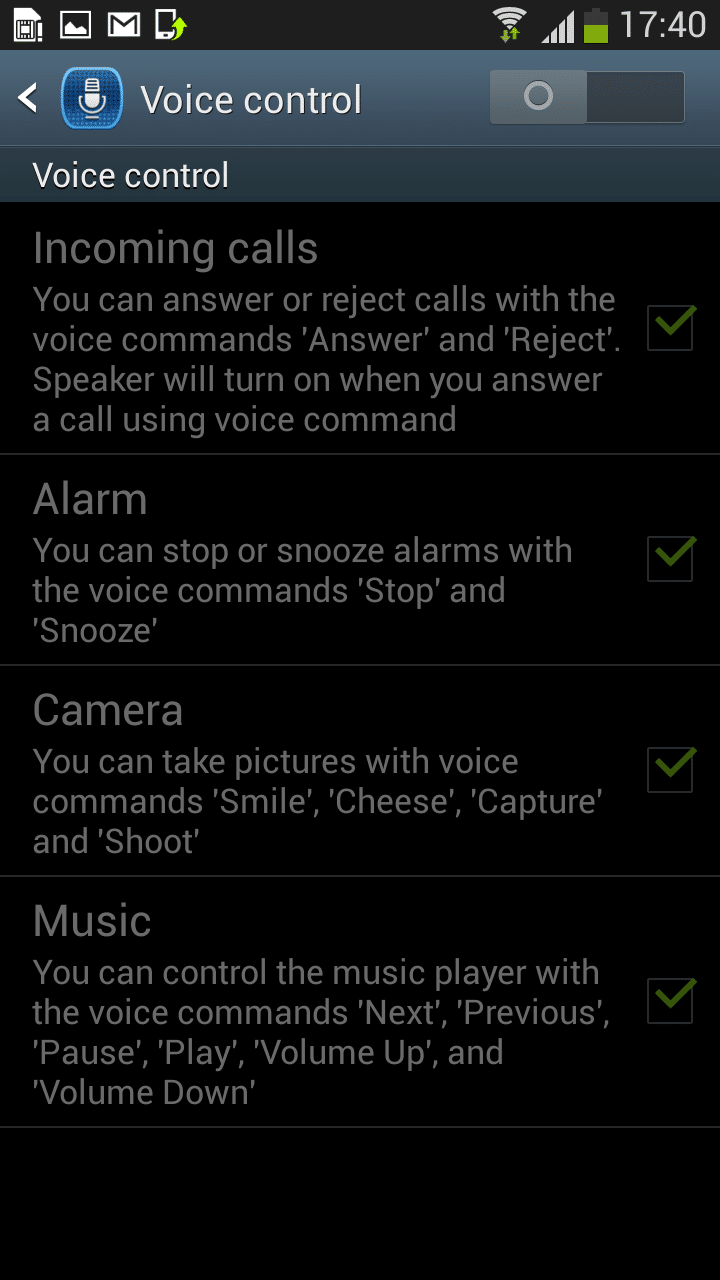Go back from Voice control settings
720x1280 pixels.
click(30, 98)
